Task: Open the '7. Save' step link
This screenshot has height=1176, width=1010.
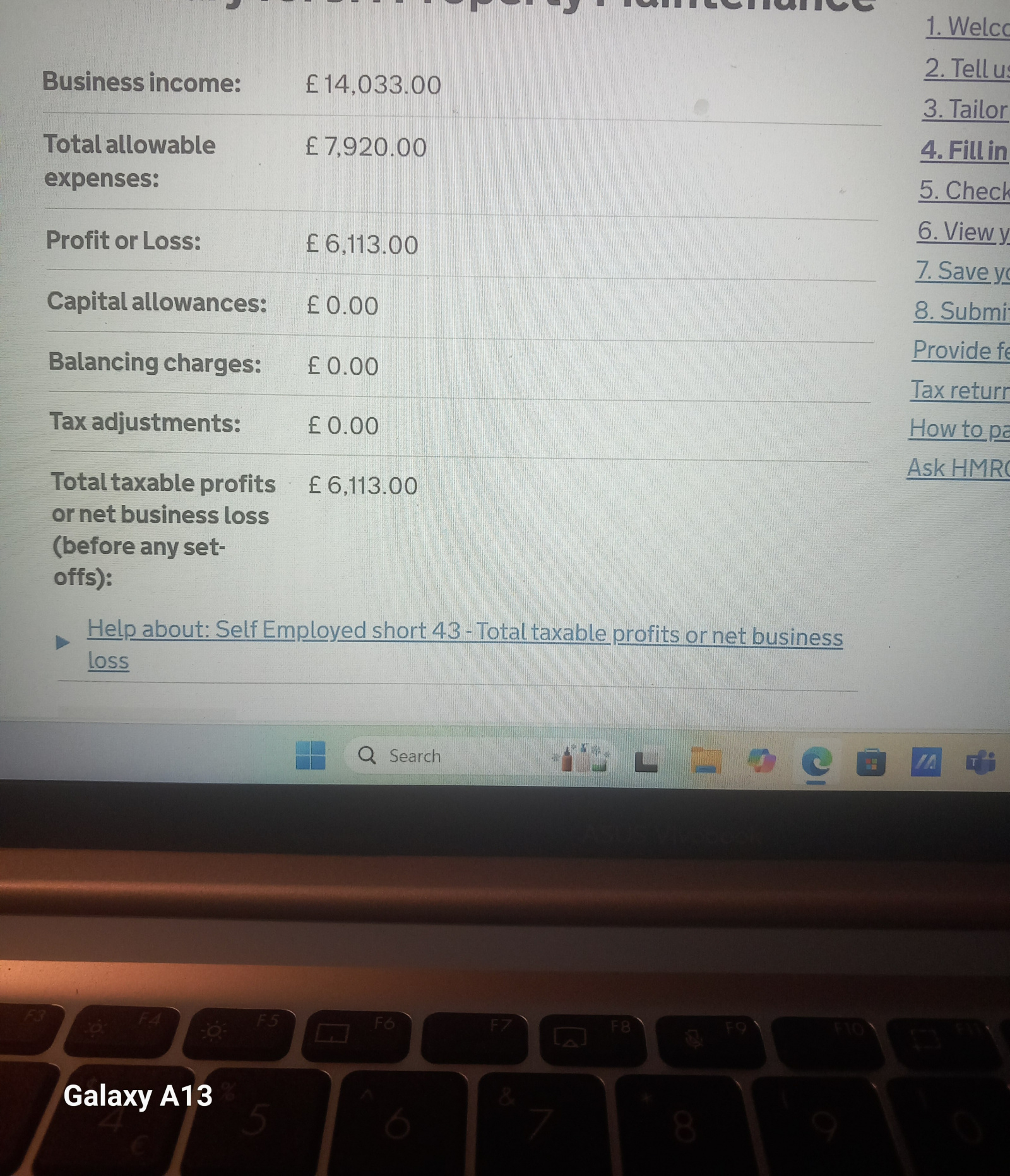Action: [x=962, y=271]
